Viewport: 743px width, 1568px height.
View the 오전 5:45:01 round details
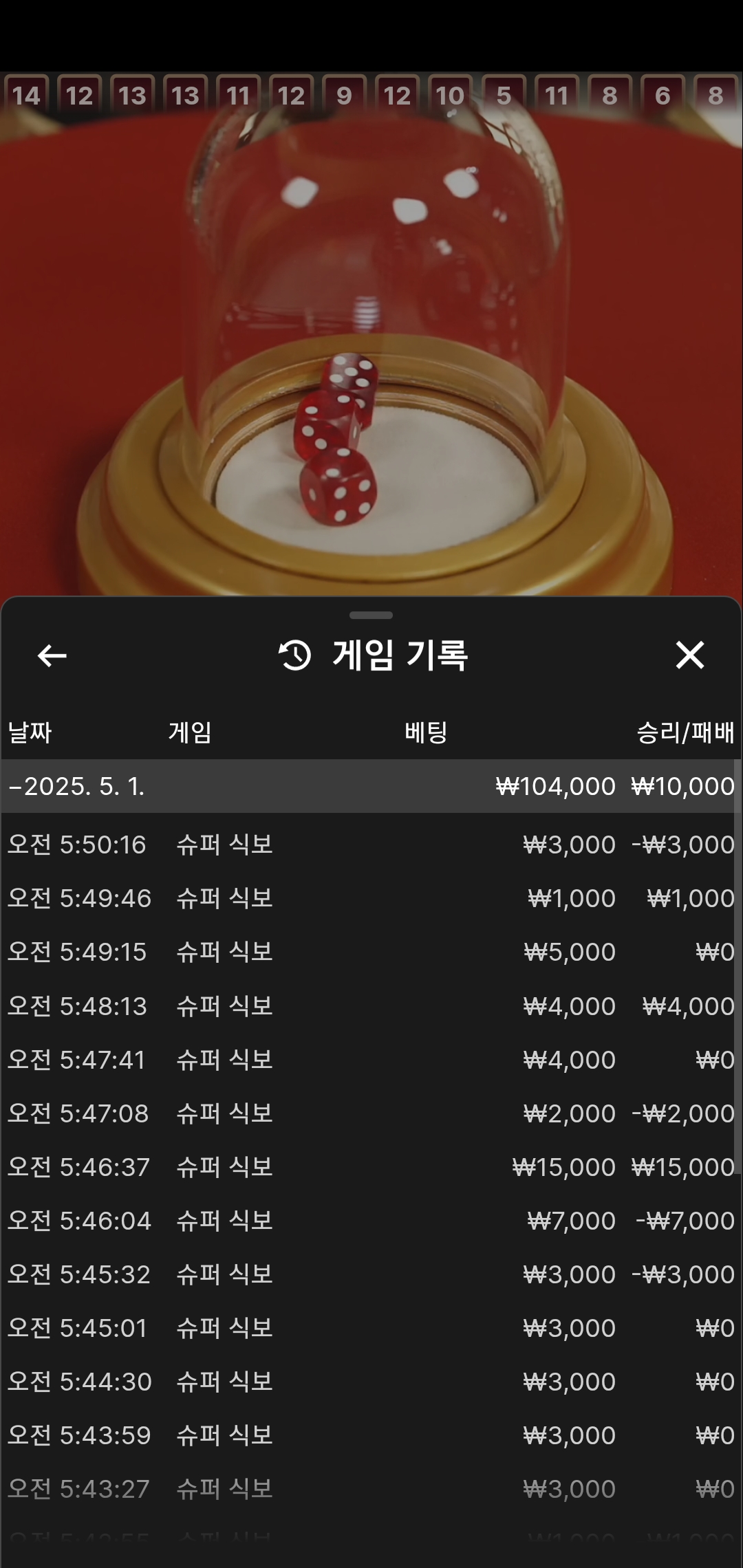point(371,1328)
